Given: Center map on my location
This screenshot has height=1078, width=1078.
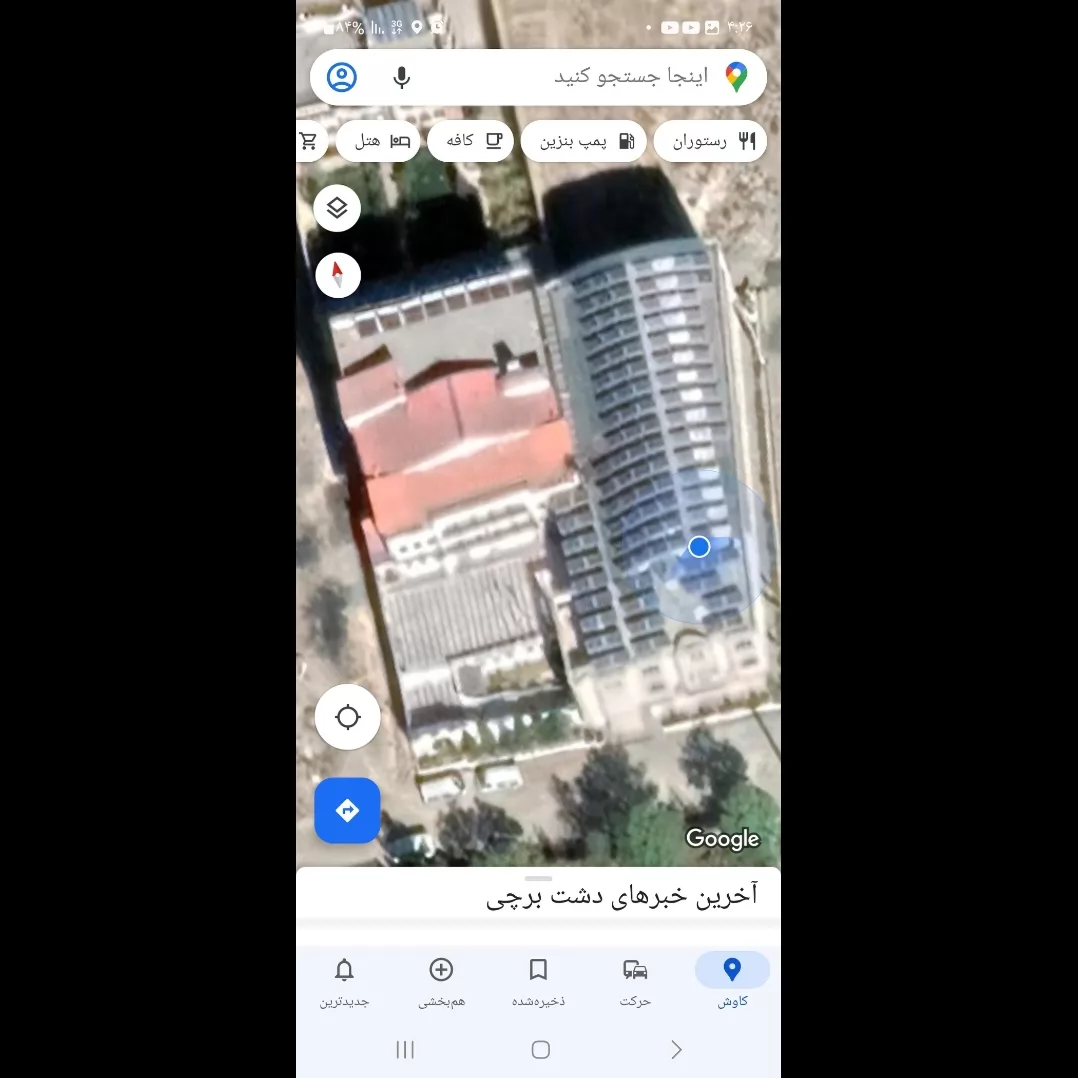Looking at the screenshot, I should (x=347, y=716).
